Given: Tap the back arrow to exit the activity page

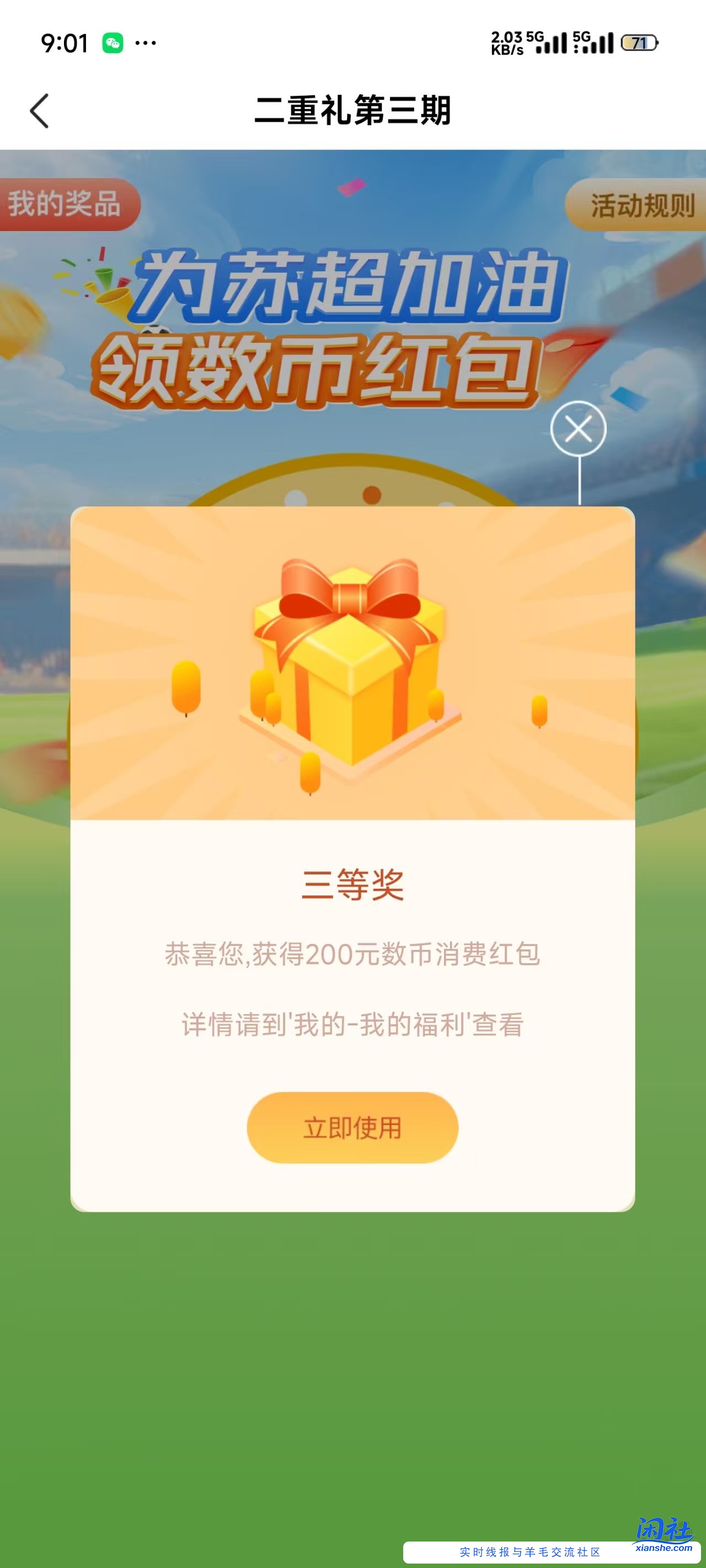Looking at the screenshot, I should pyautogui.click(x=39, y=111).
